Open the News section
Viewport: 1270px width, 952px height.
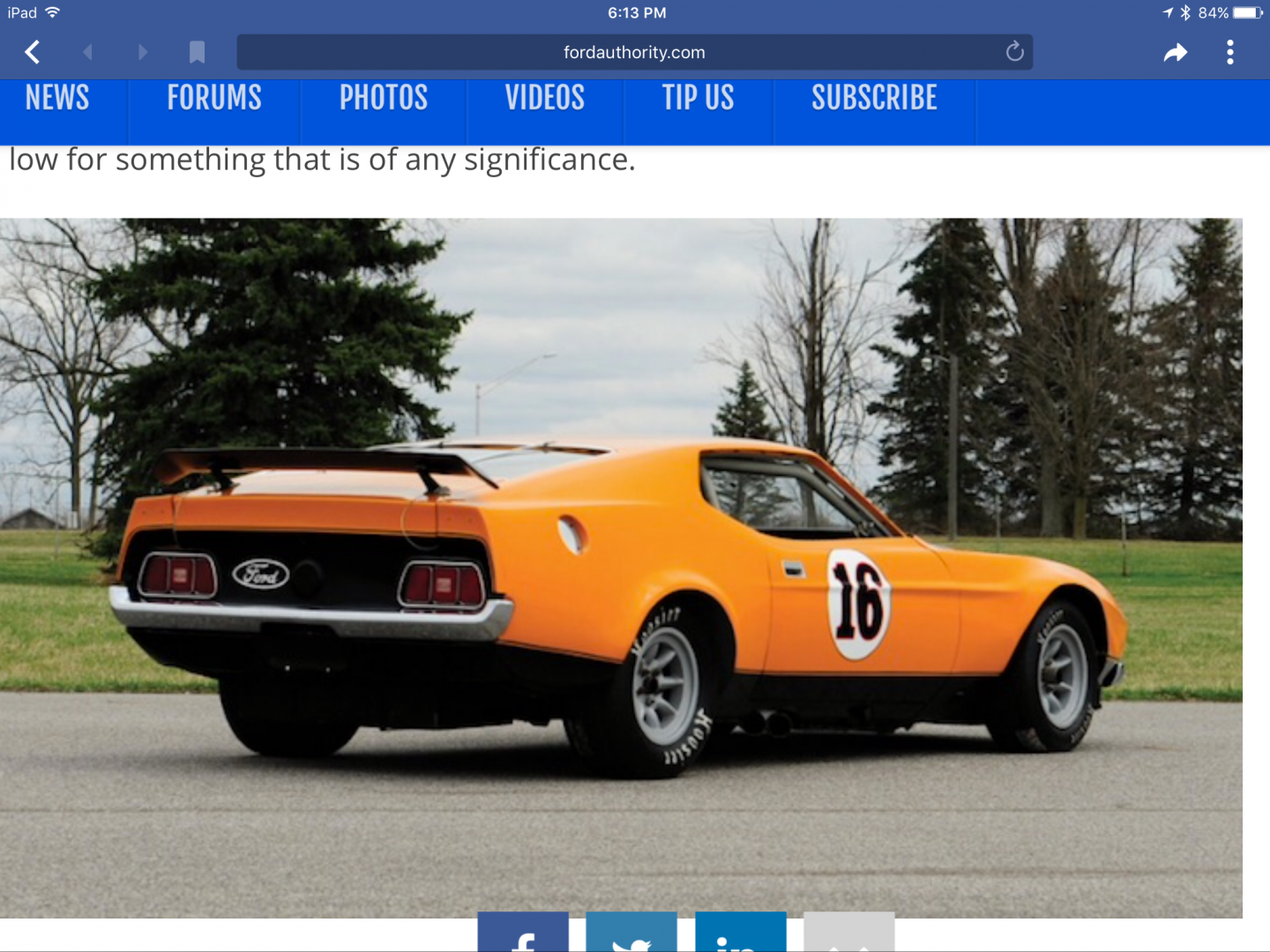57,98
